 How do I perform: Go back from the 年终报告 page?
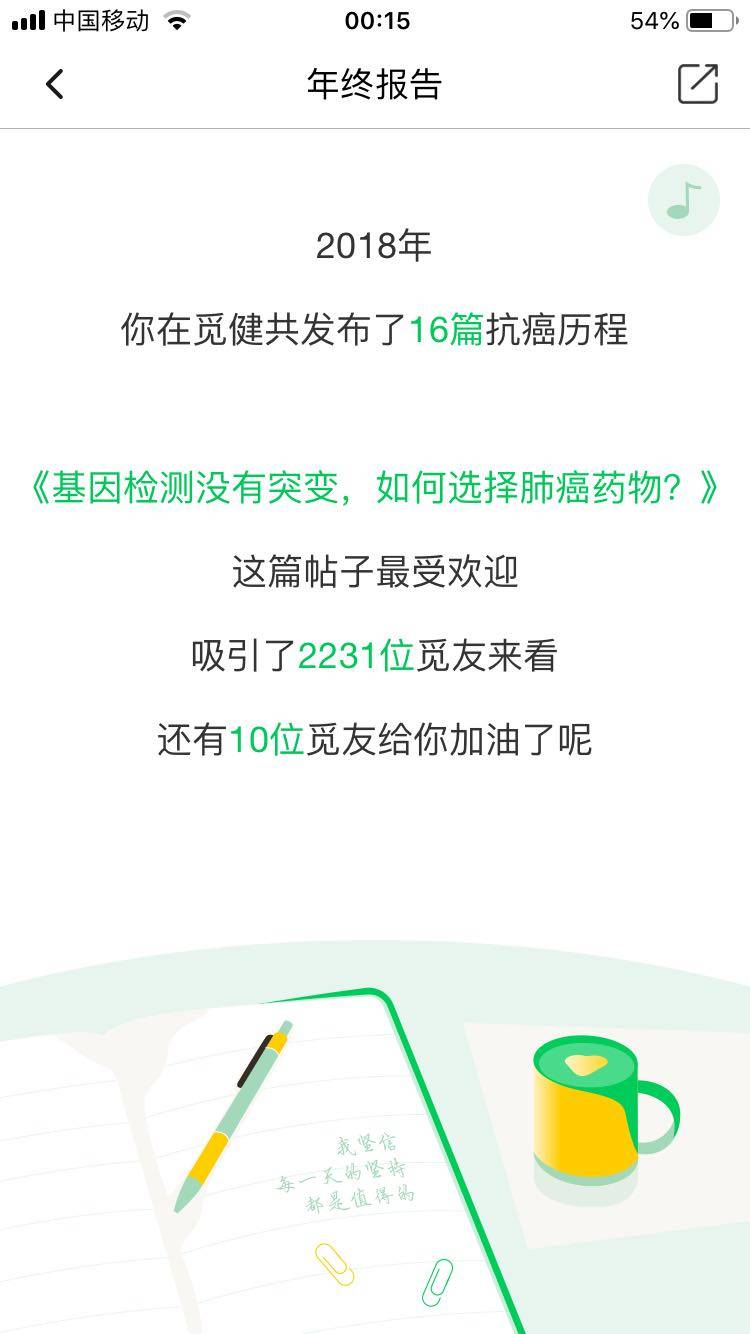(55, 85)
